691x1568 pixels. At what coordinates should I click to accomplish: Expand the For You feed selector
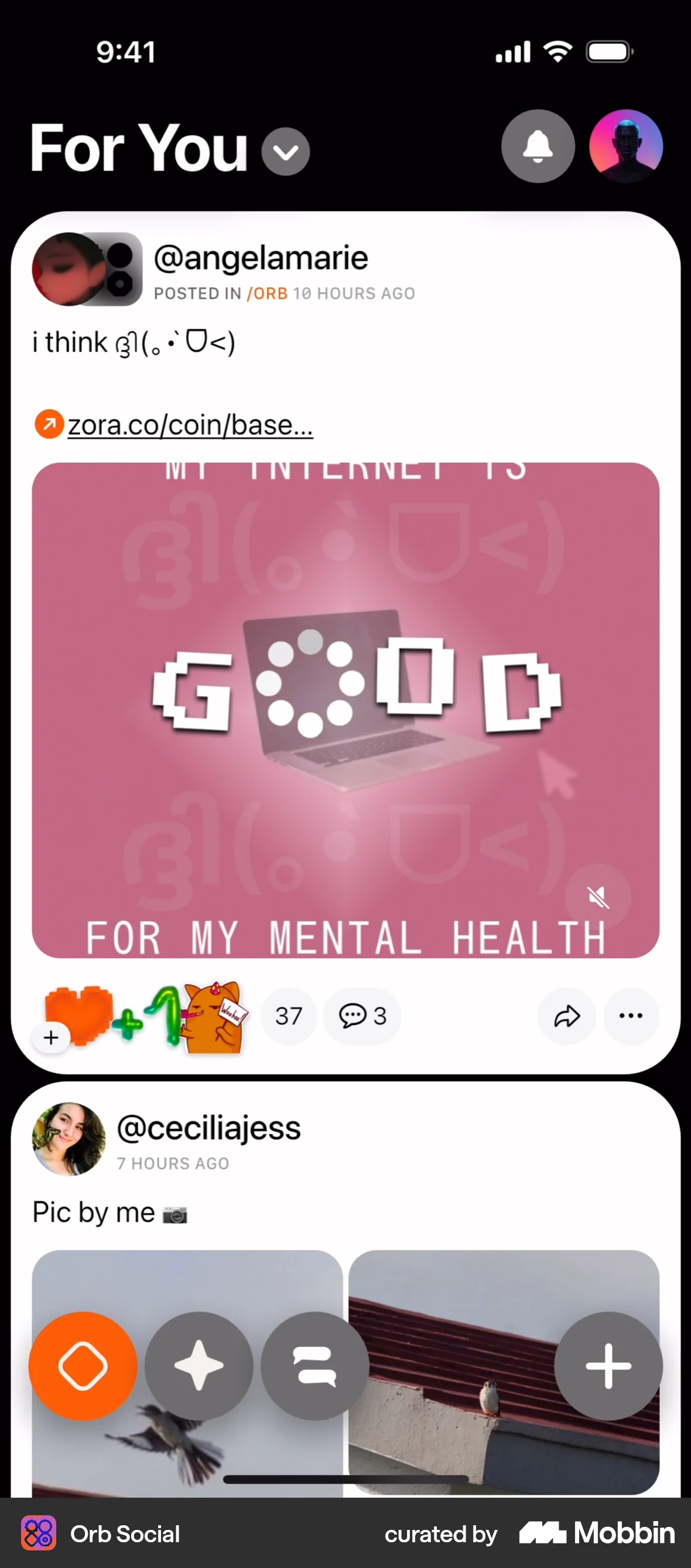(285, 151)
